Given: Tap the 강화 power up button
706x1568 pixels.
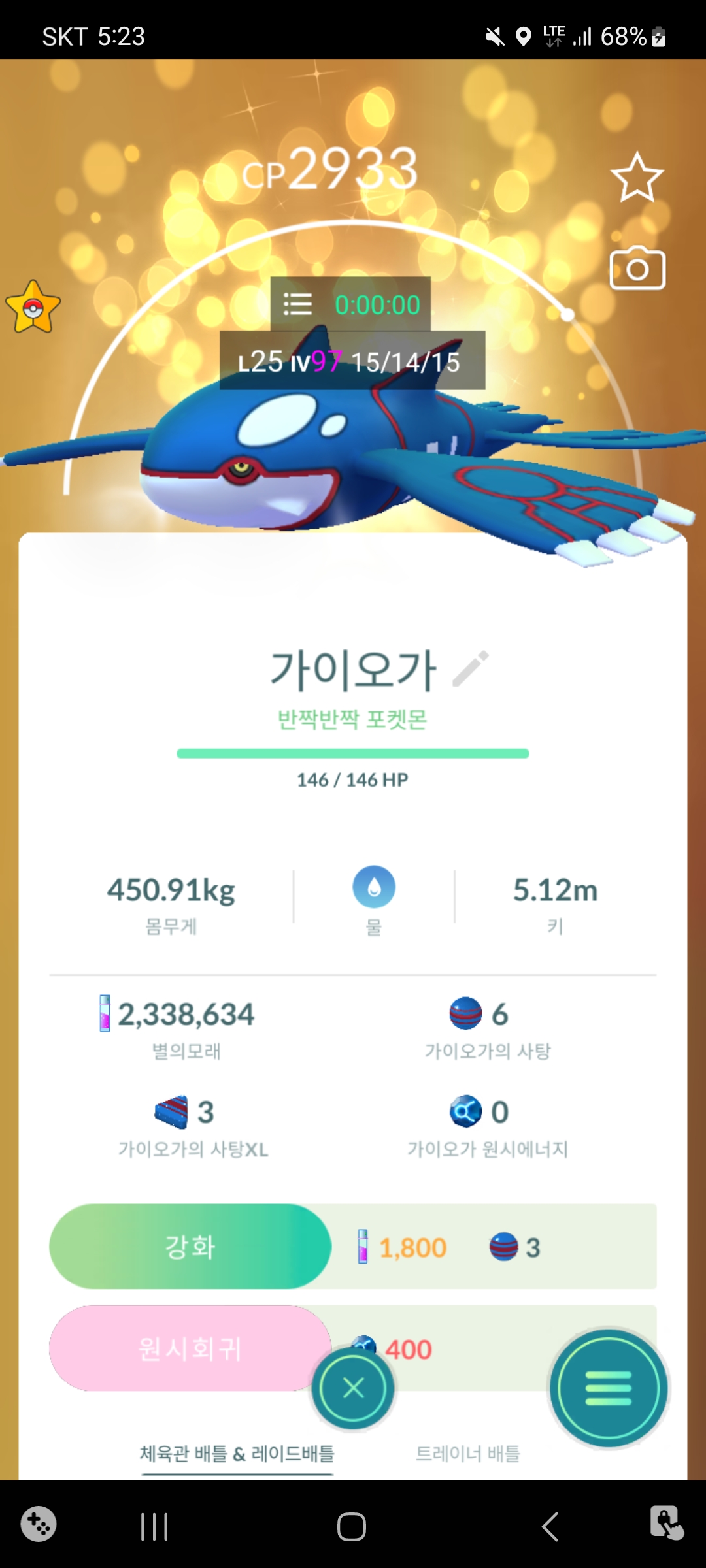Looking at the screenshot, I should pos(190,1247).
